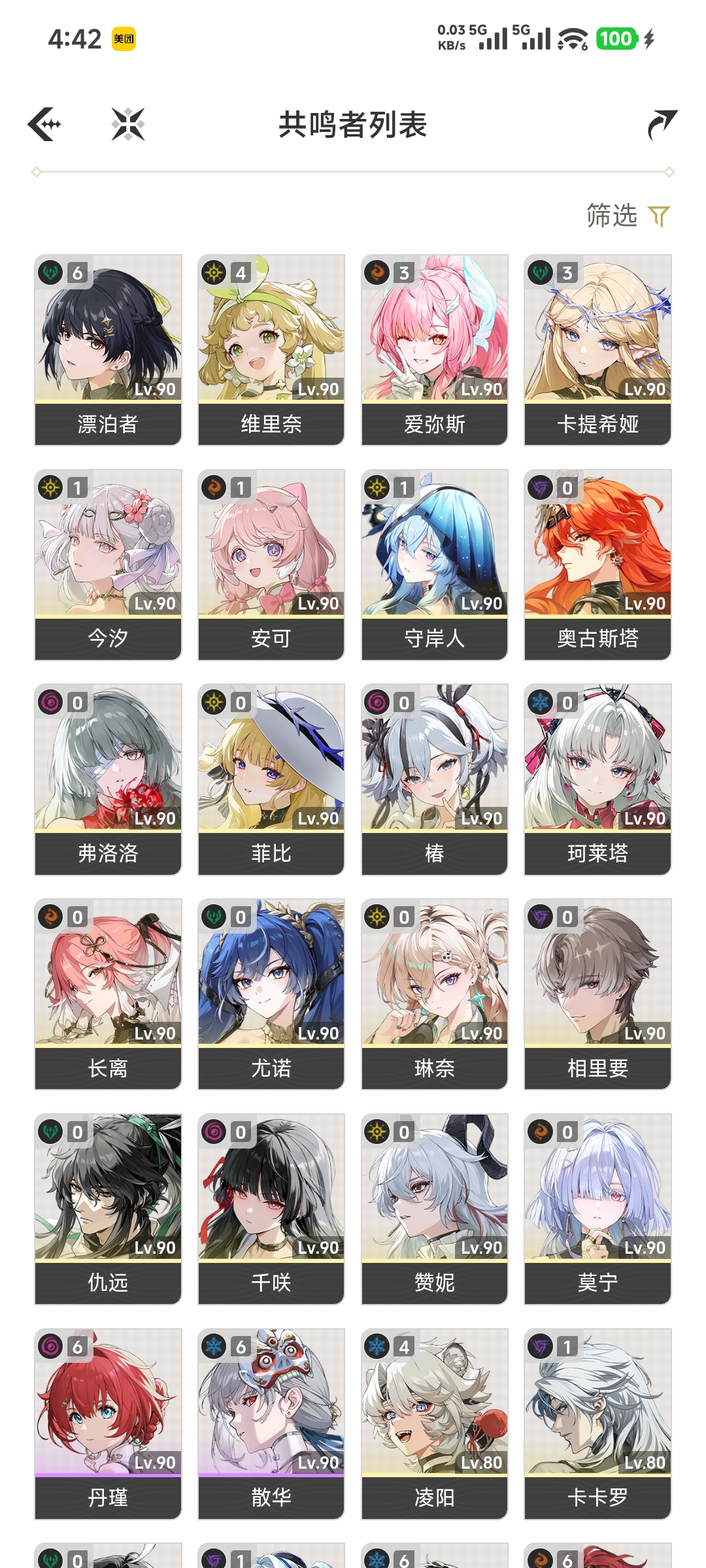
Task: Open the 散华 character card
Action: tap(271, 1424)
